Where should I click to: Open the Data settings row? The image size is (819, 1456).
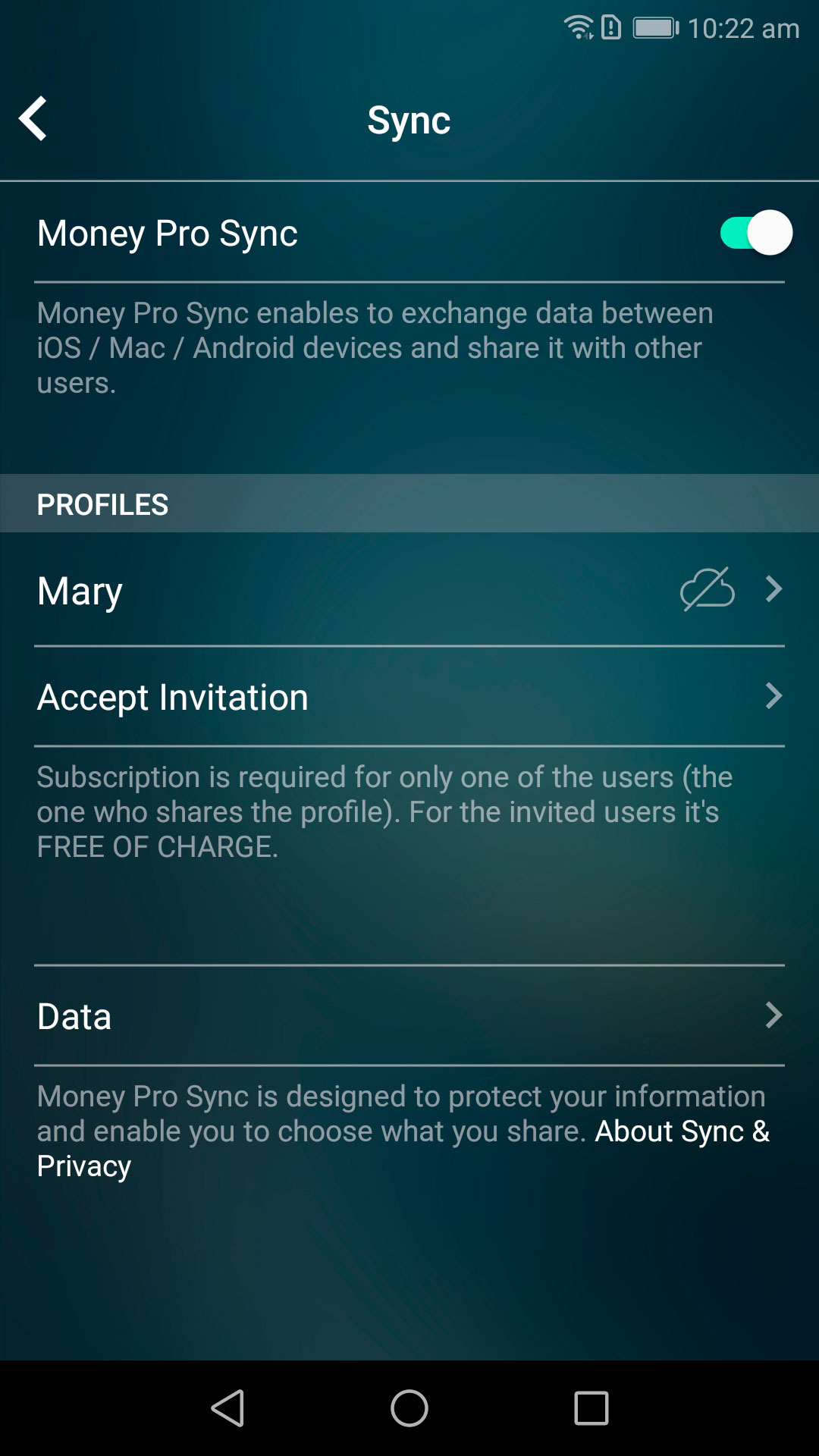pyautogui.click(x=409, y=1015)
